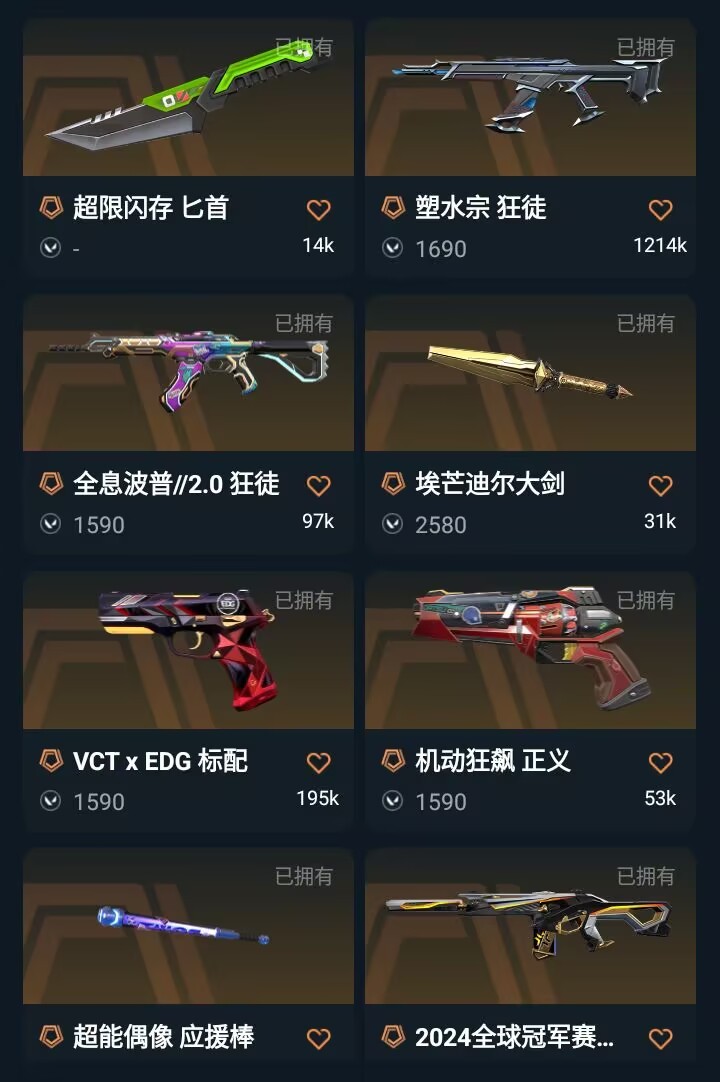Like the VCT x EDG 标配 skin
The width and height of the screenshot is (720, 1082).
coord(318,763)
